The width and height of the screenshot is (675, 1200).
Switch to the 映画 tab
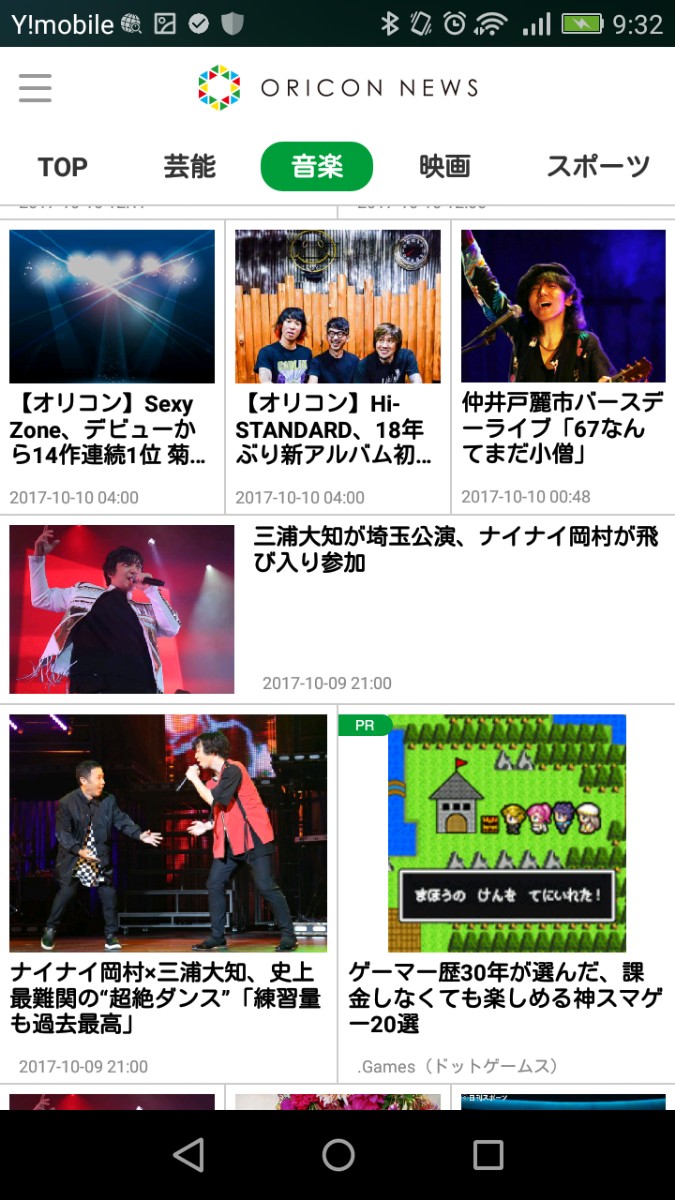(x=444, y=167)
